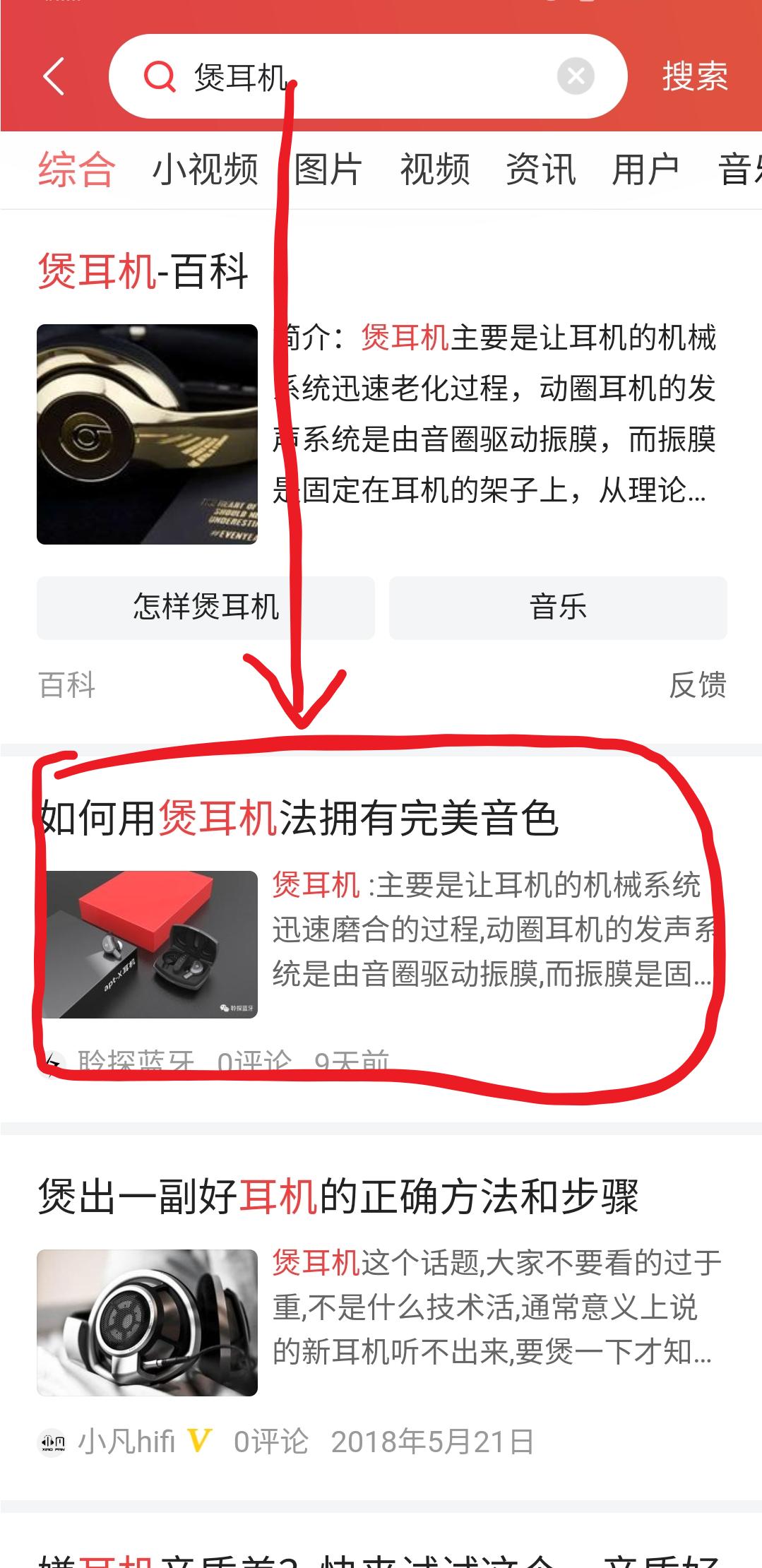This screenshot has height=1568, width=762.
Task: Switch to the 资讯 tab
Action: [540, 170]
